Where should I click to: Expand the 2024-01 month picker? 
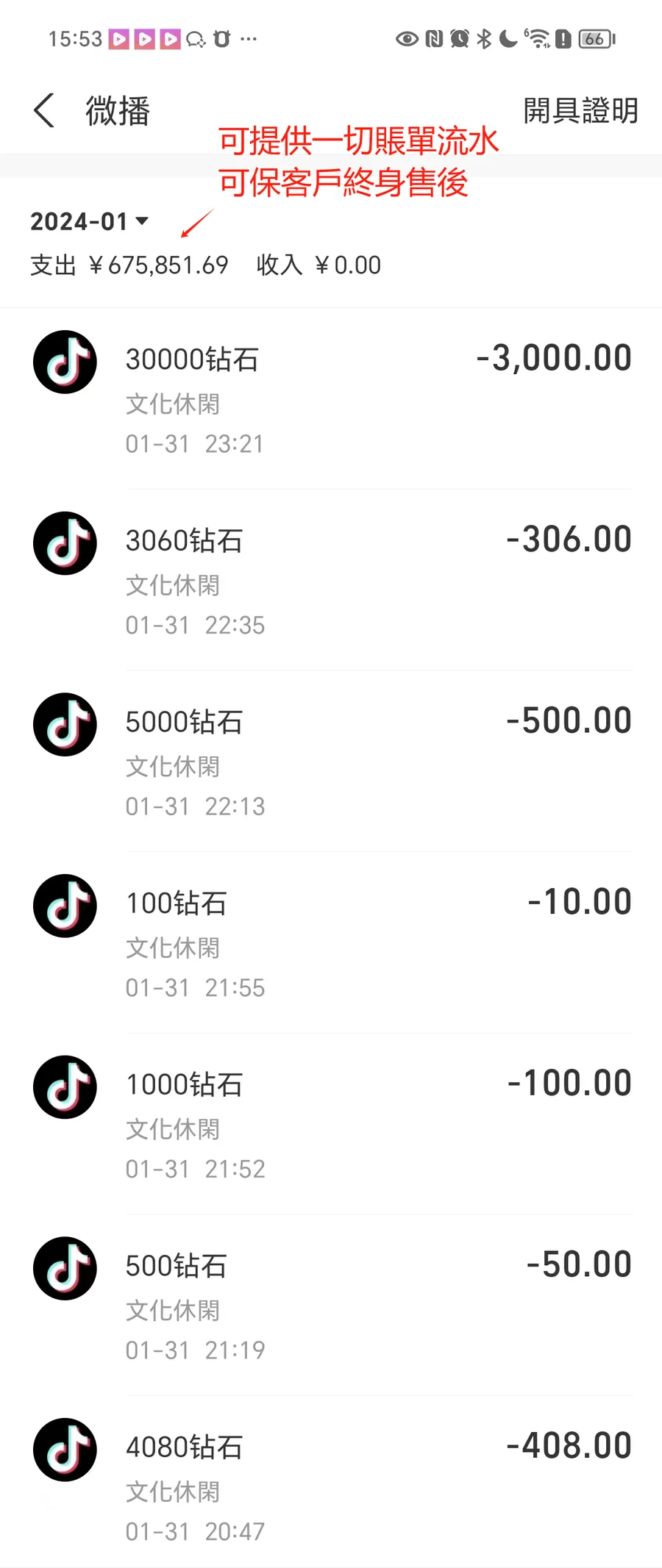click(x=89, y=221)
